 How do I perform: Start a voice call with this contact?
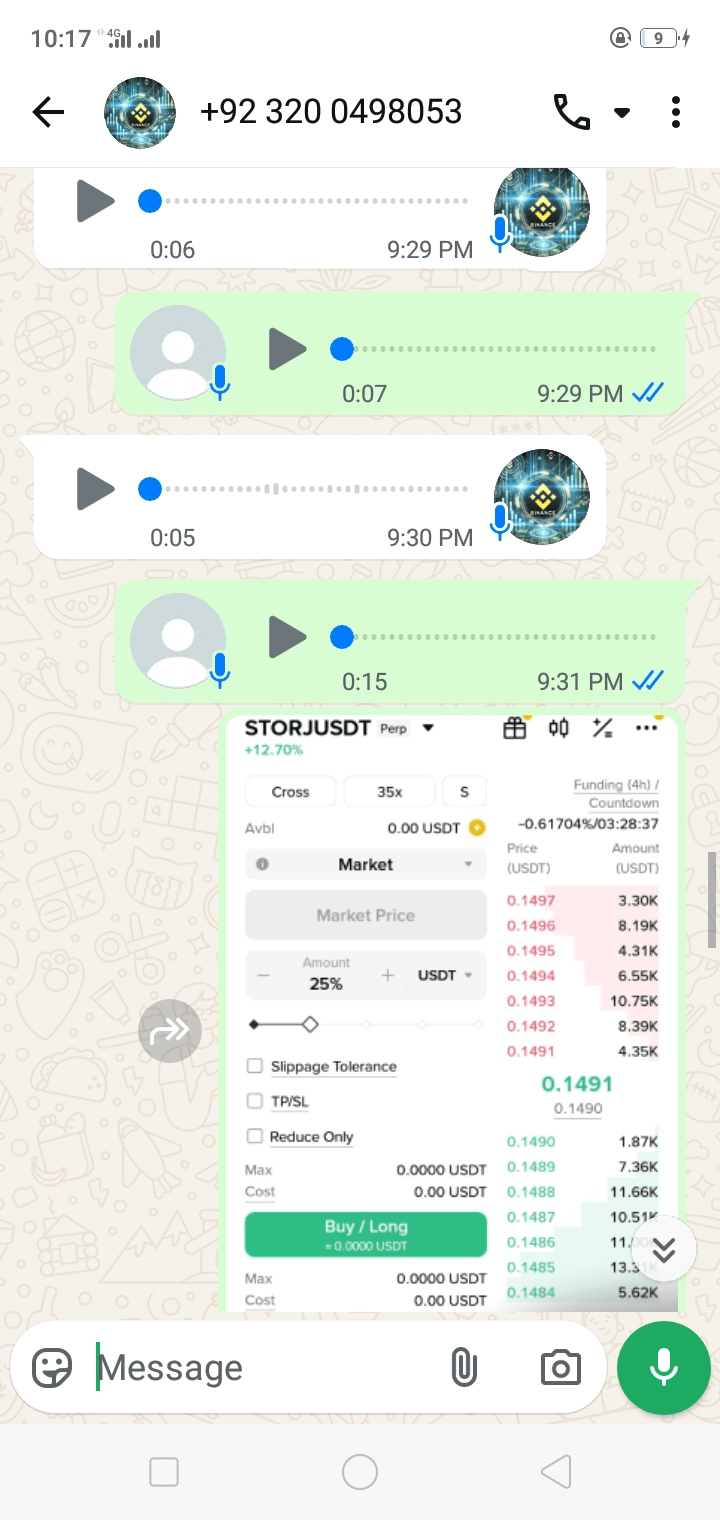pos(571,112)
